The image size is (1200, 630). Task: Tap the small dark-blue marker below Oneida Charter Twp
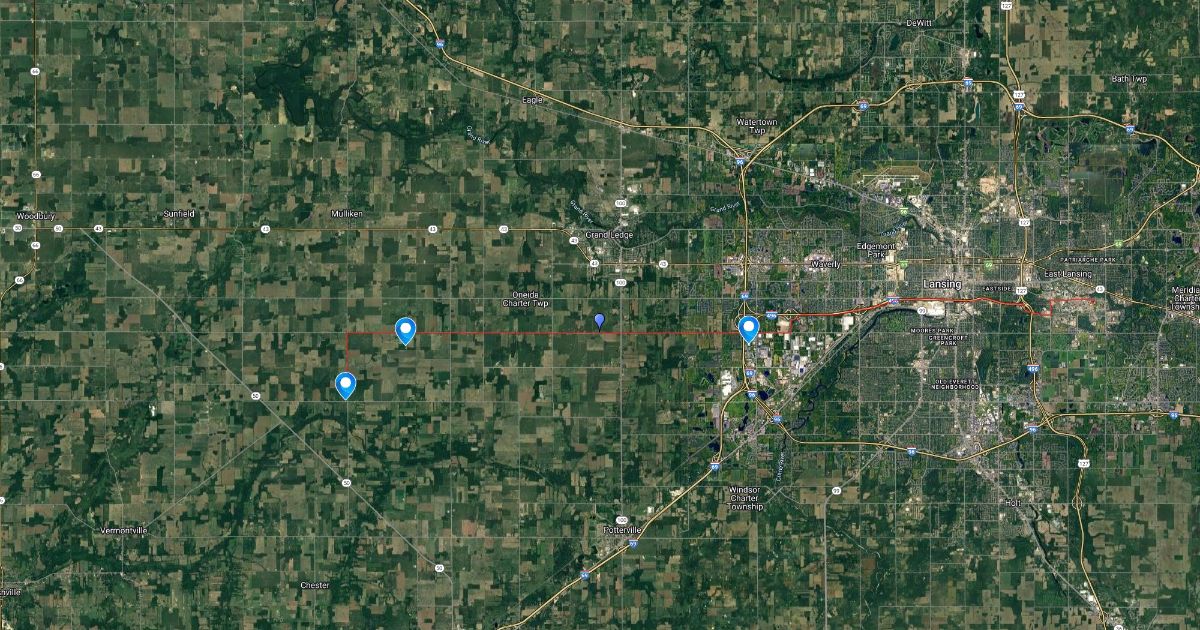pyautogui.click(x=599, y=320)
